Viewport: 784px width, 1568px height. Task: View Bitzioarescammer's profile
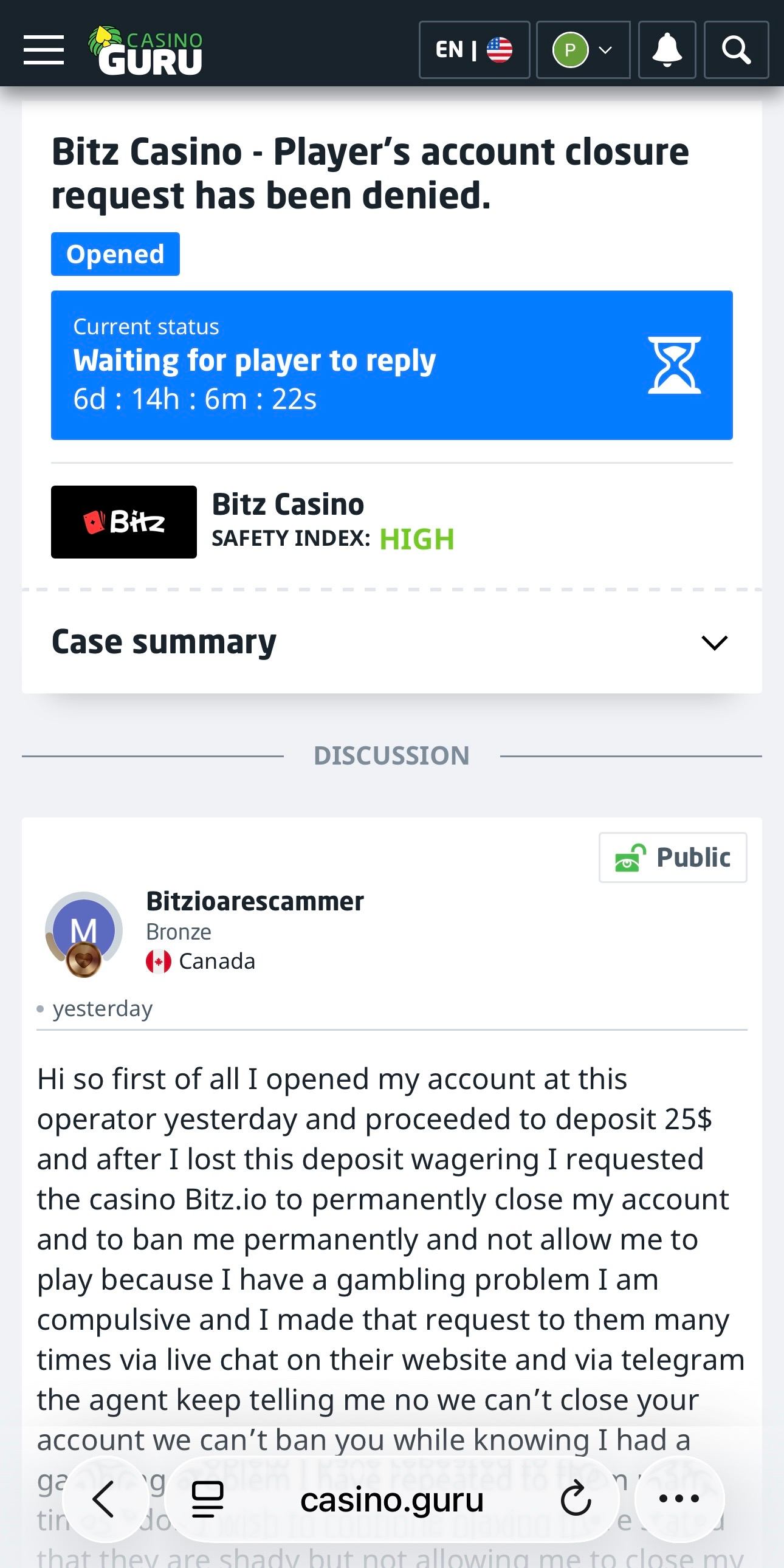(255, 901)
